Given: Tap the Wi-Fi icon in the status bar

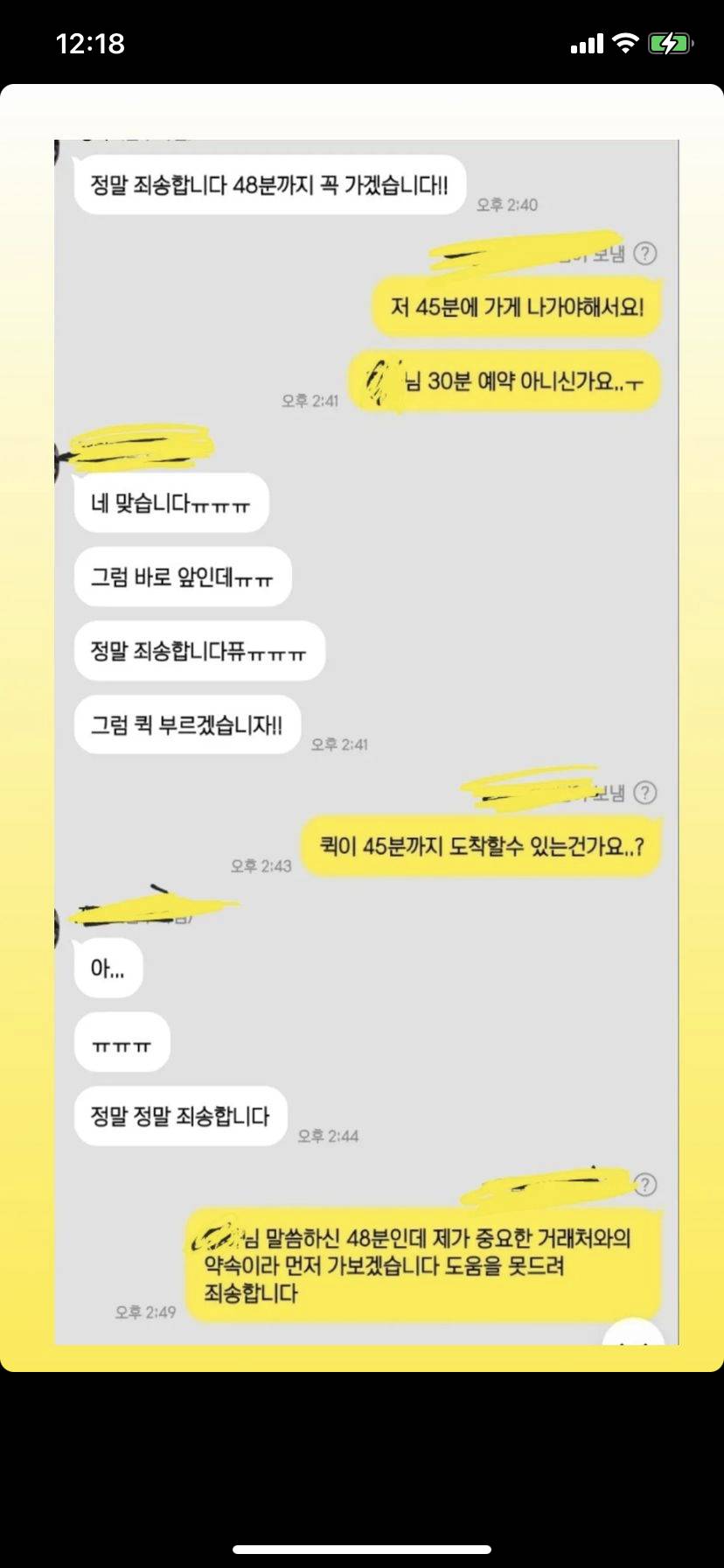Looking at the screenshot, I should tap(624, 41).
